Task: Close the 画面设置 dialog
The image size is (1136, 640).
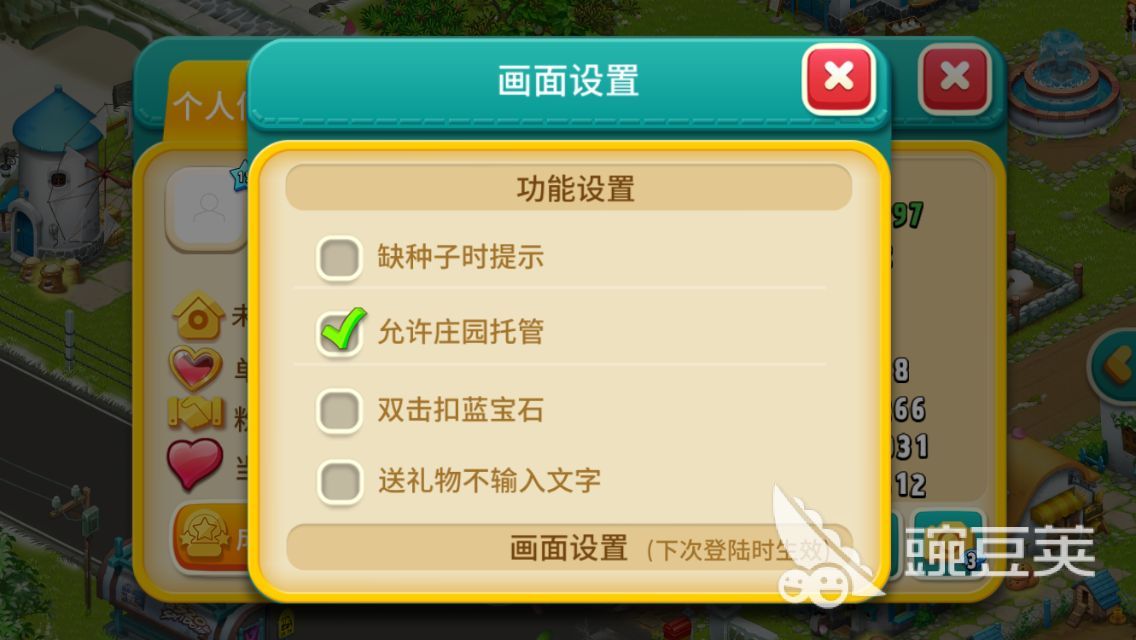Action: click(839, 78)
